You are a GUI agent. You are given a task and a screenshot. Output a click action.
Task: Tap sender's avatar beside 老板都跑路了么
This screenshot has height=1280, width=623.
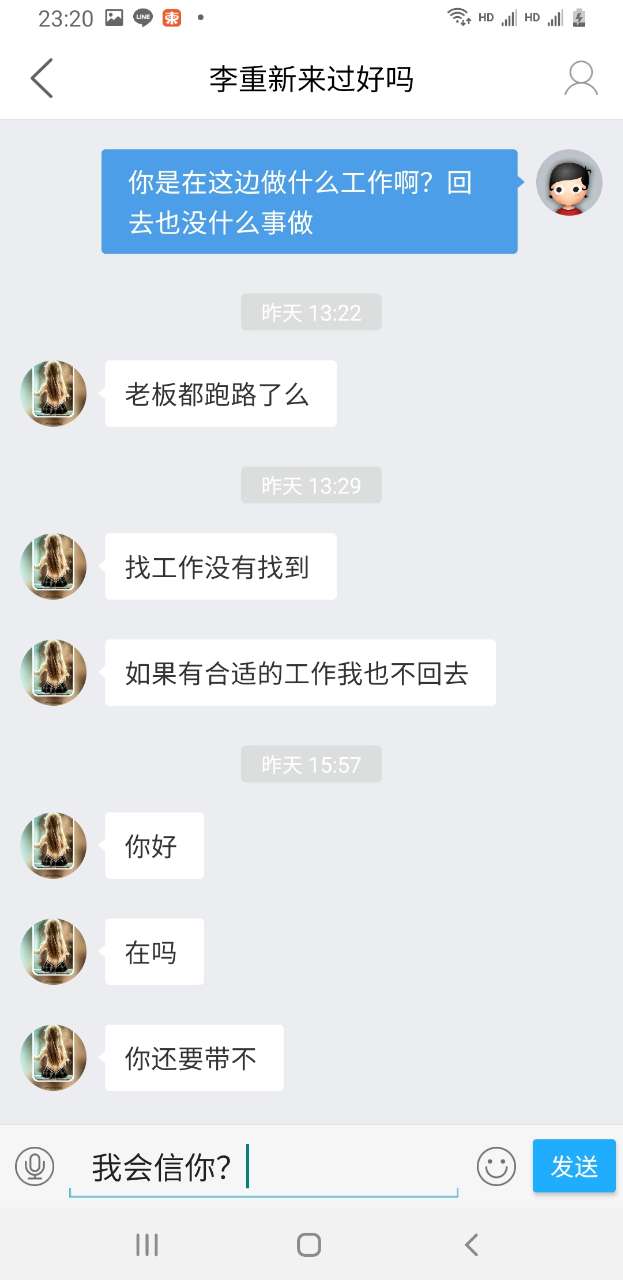coord(54,393)
